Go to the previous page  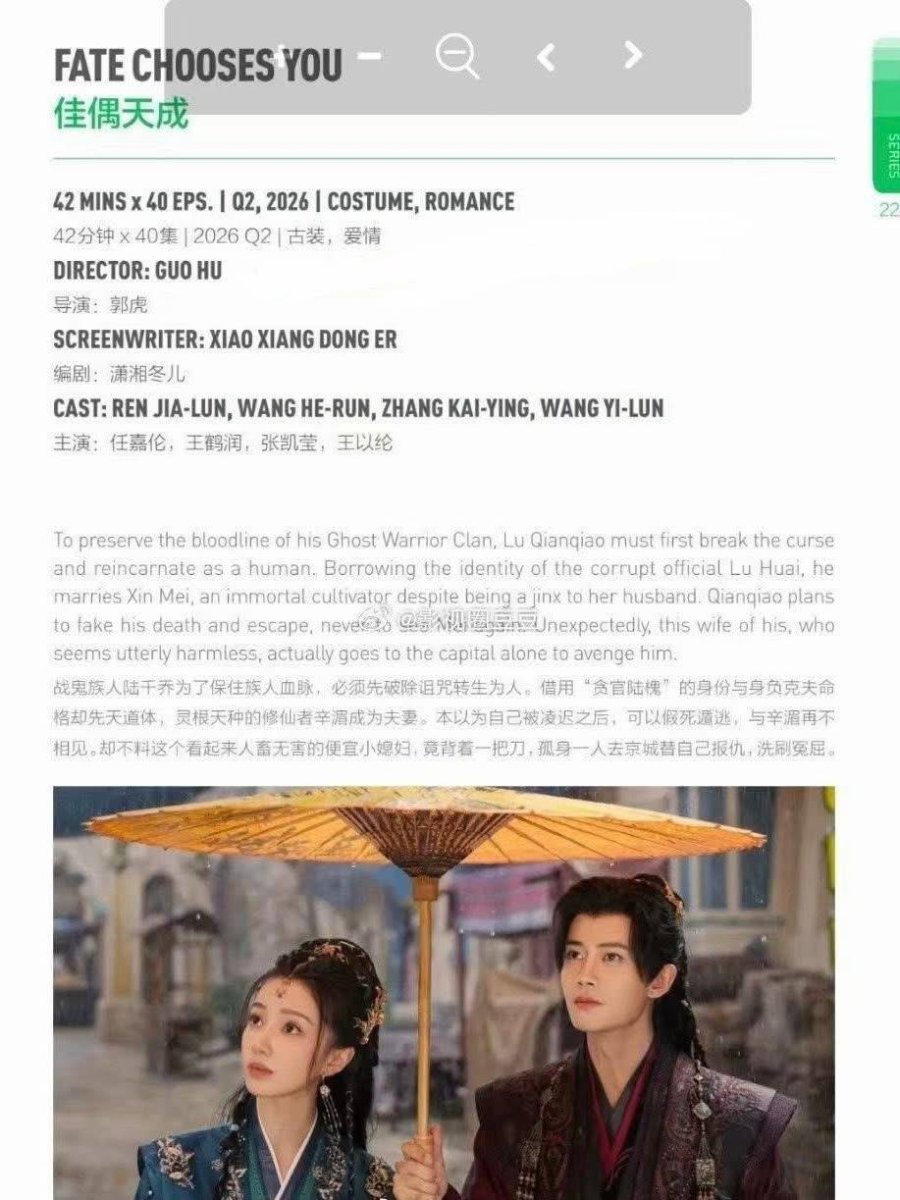click(x=546, y=56)
